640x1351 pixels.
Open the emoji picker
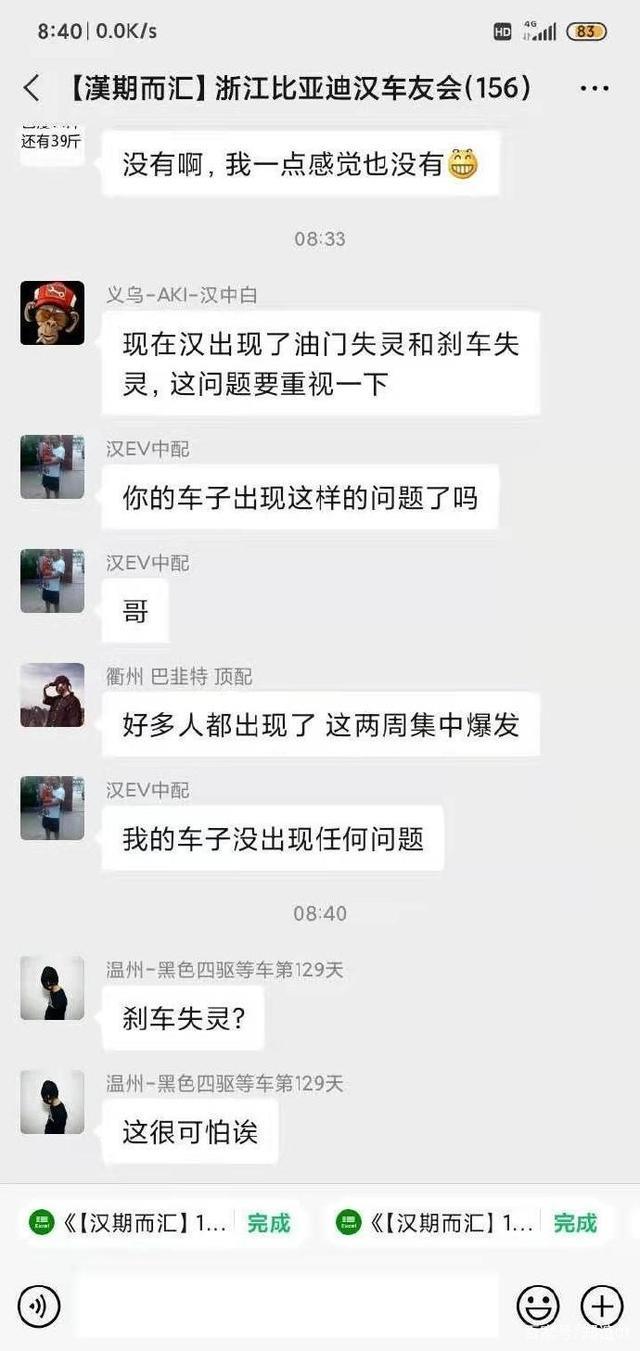tap(537, 1305)
